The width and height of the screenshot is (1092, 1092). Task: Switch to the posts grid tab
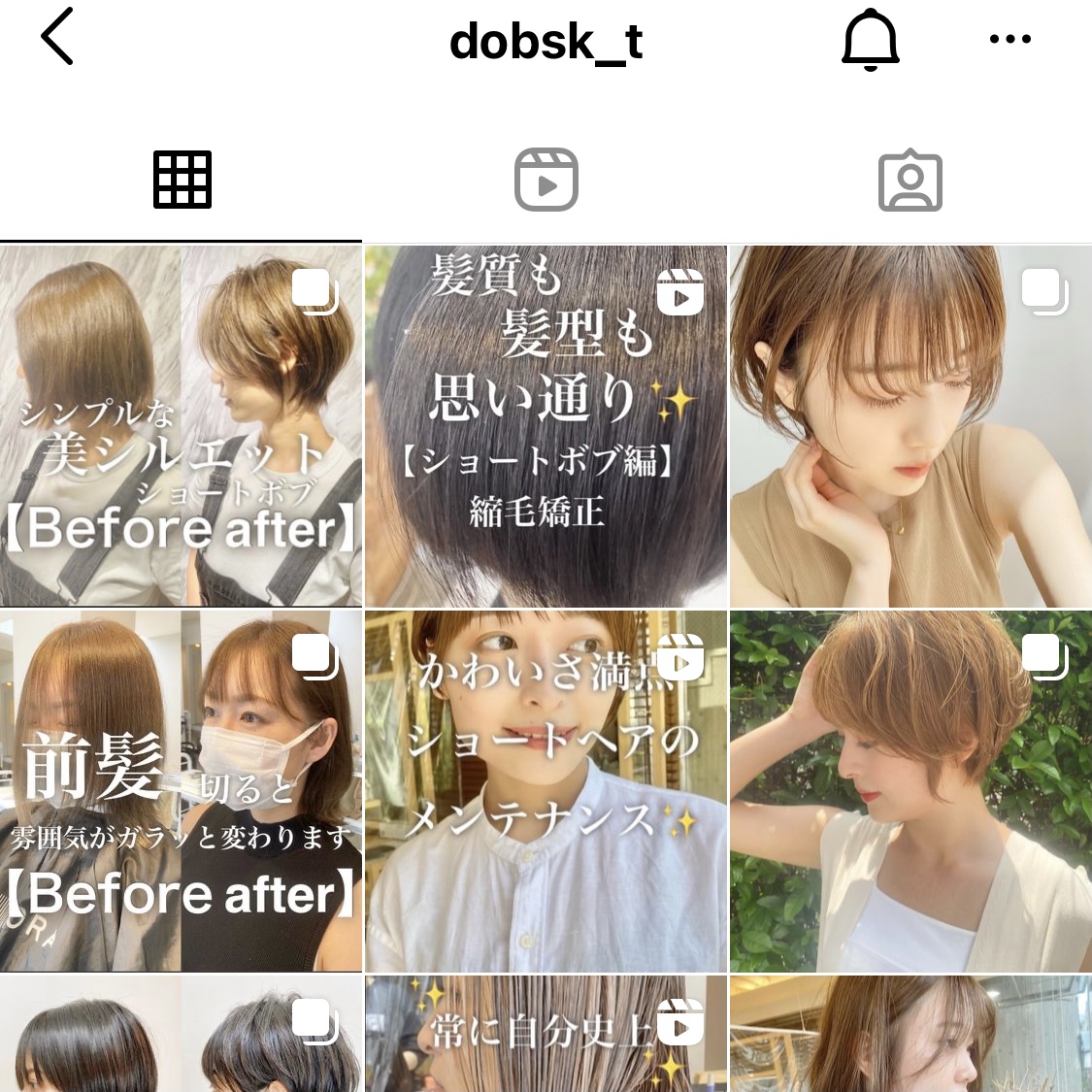pos(182,181)
